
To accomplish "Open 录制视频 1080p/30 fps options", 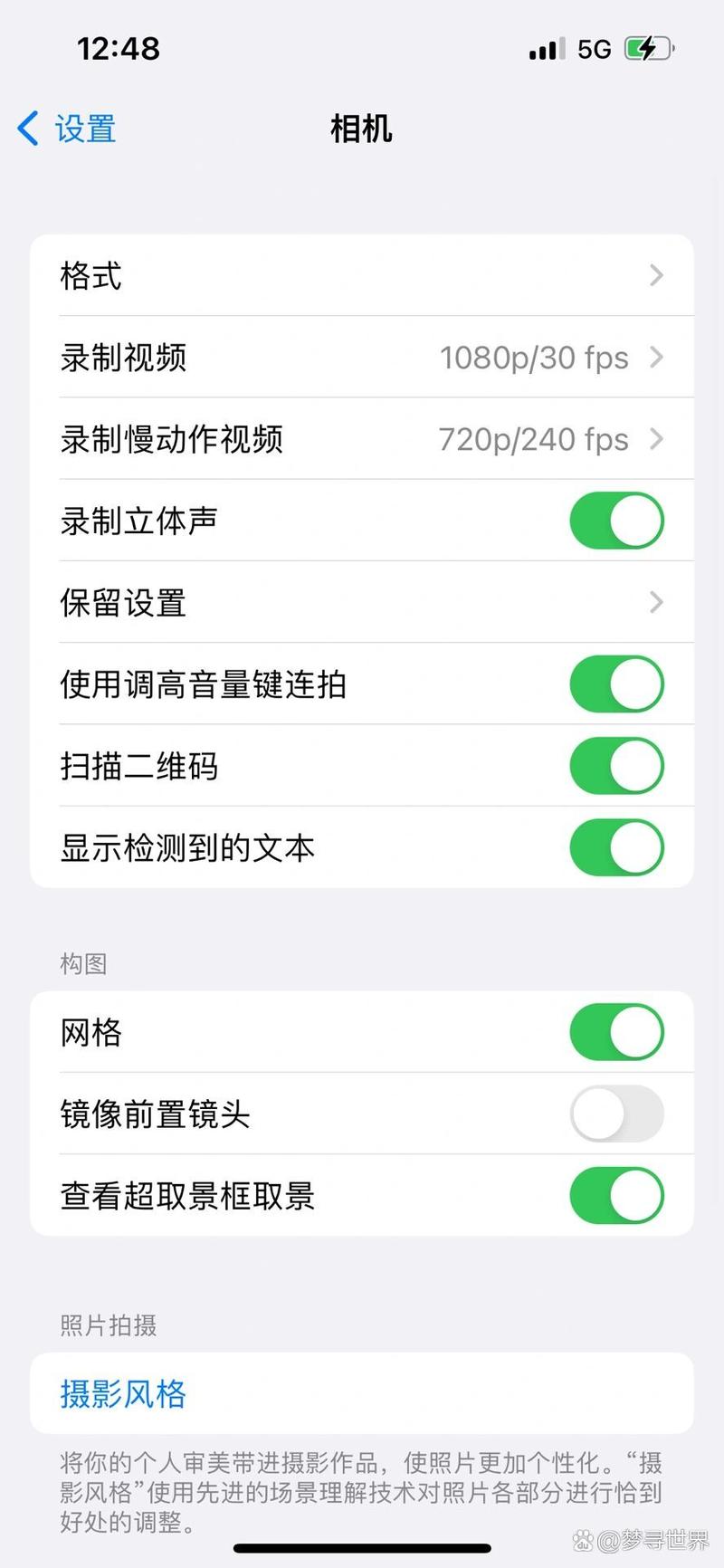I will point(362,357).
